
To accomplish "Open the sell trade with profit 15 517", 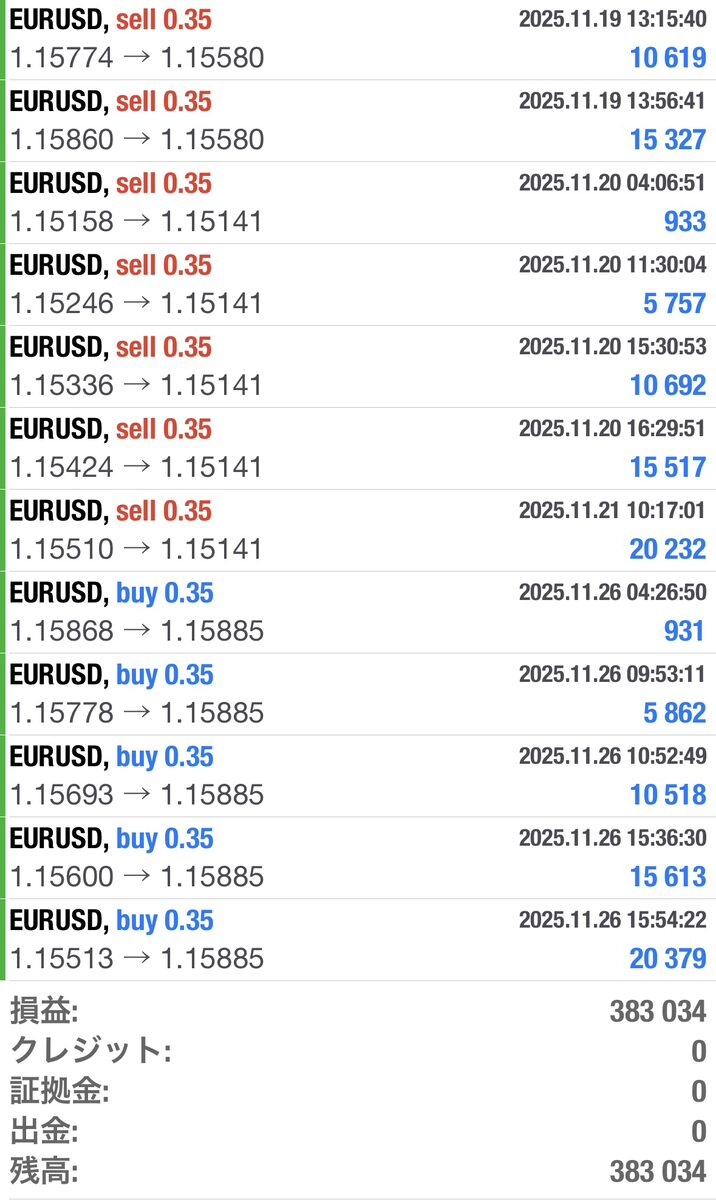I will (x=358, y=449).
